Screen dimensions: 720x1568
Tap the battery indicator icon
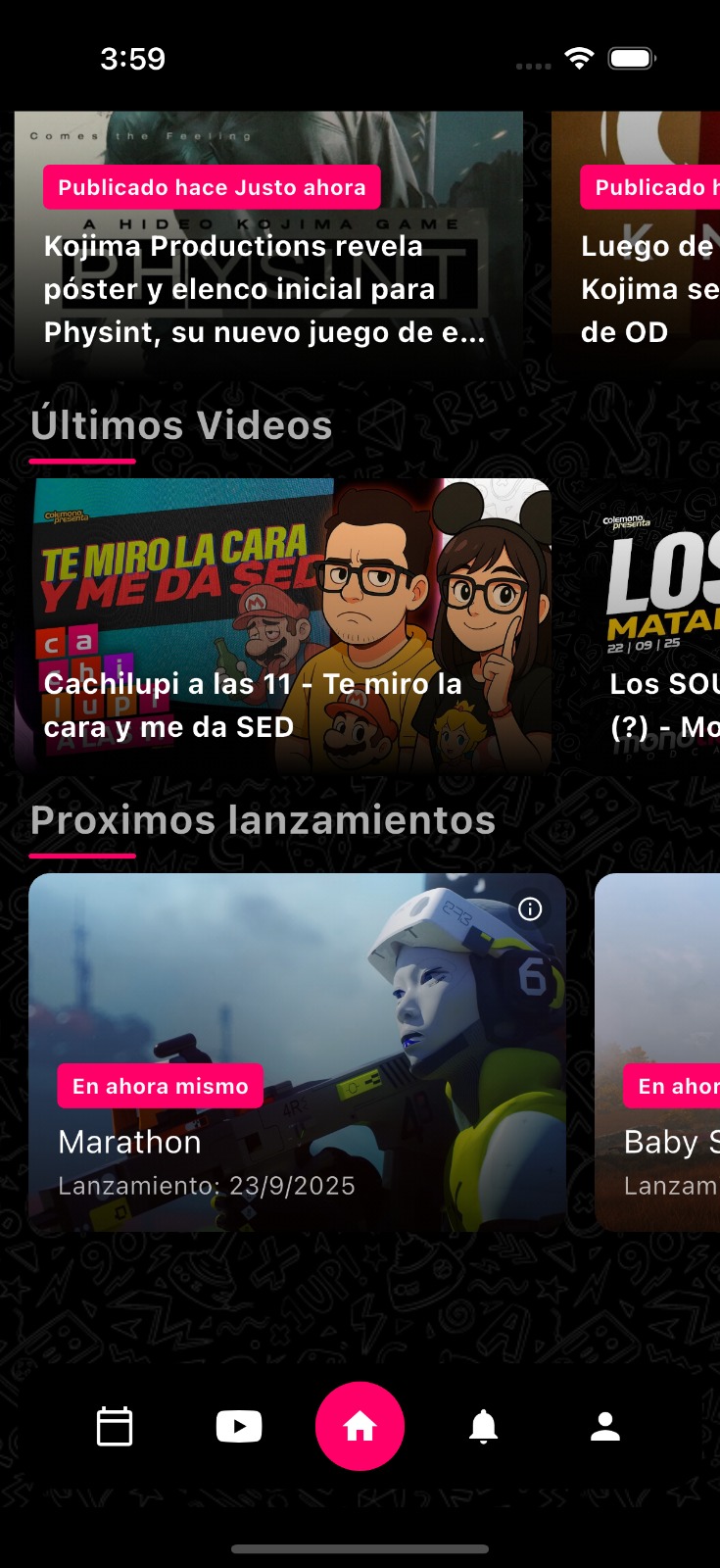pyautogui.click(x=631, y=58)
